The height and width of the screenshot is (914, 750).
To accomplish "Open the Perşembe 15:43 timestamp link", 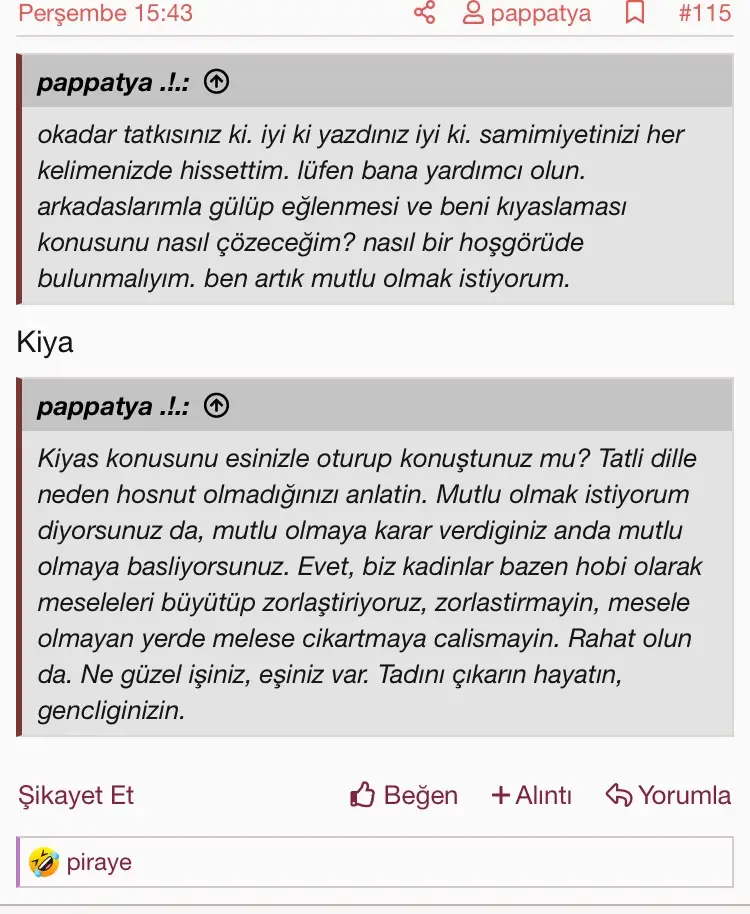I will pyautogui.click(x=105, y=14).
